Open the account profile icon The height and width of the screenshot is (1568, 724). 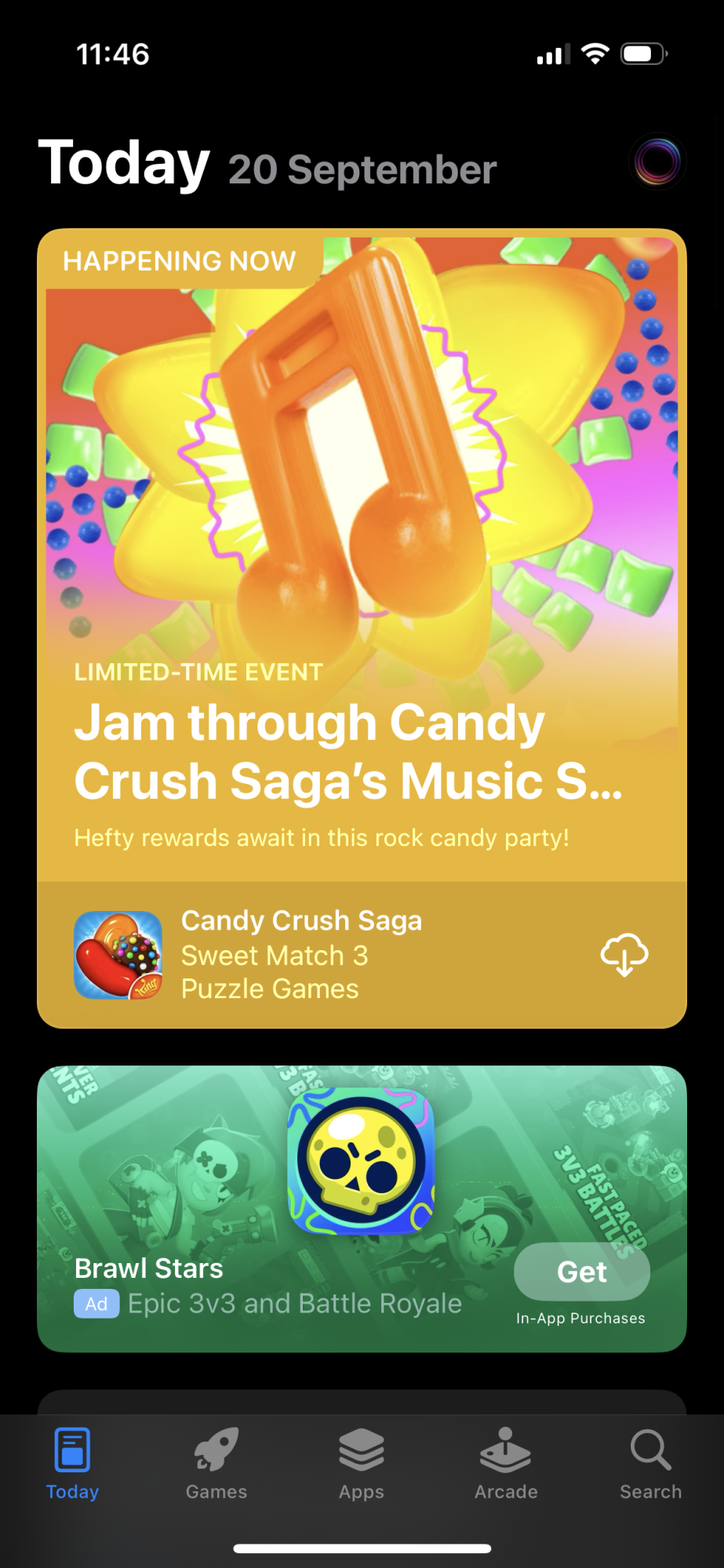(657, 162)
